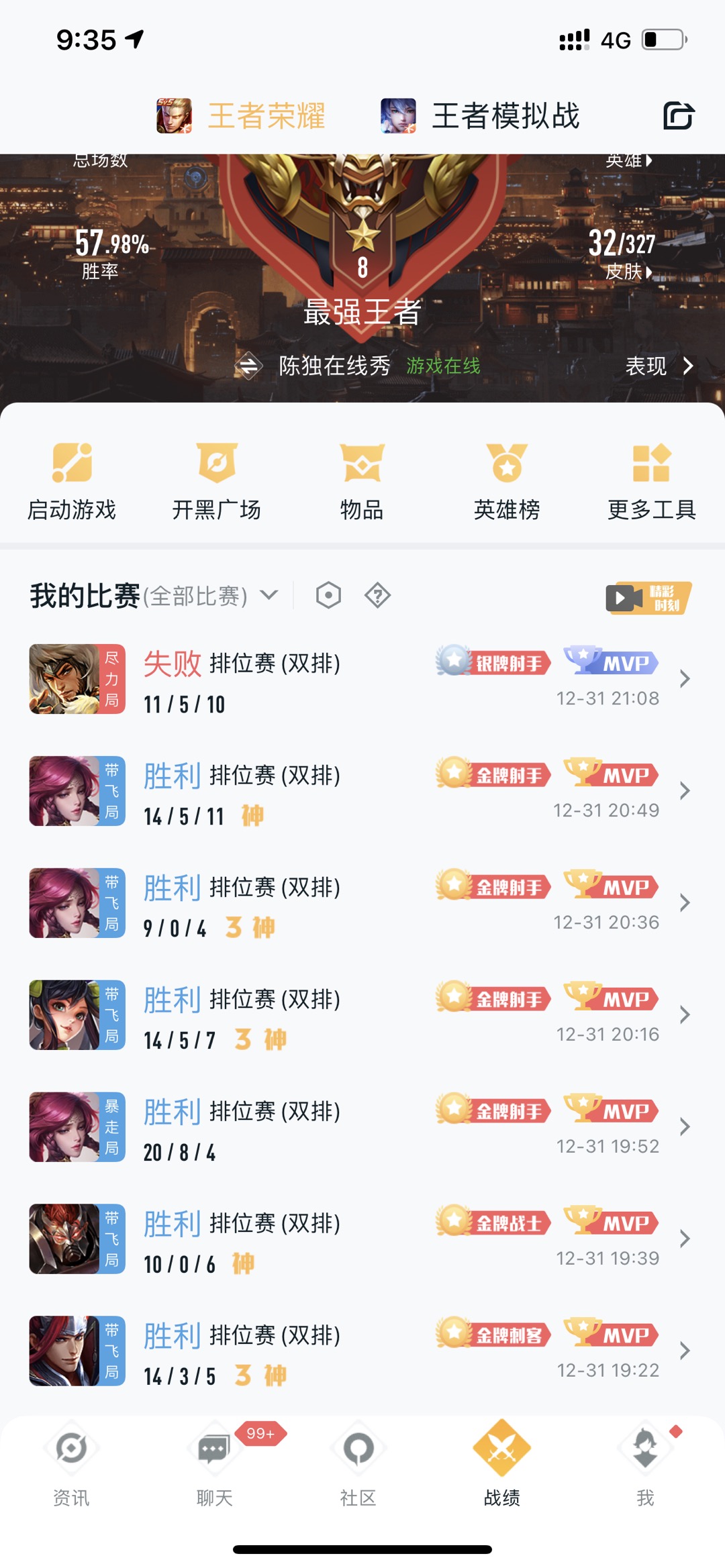The image size is (725, 1568).
Task: Open the 20/8/4 match from 12-31 19:52
Action: [x=362, y=1127]
